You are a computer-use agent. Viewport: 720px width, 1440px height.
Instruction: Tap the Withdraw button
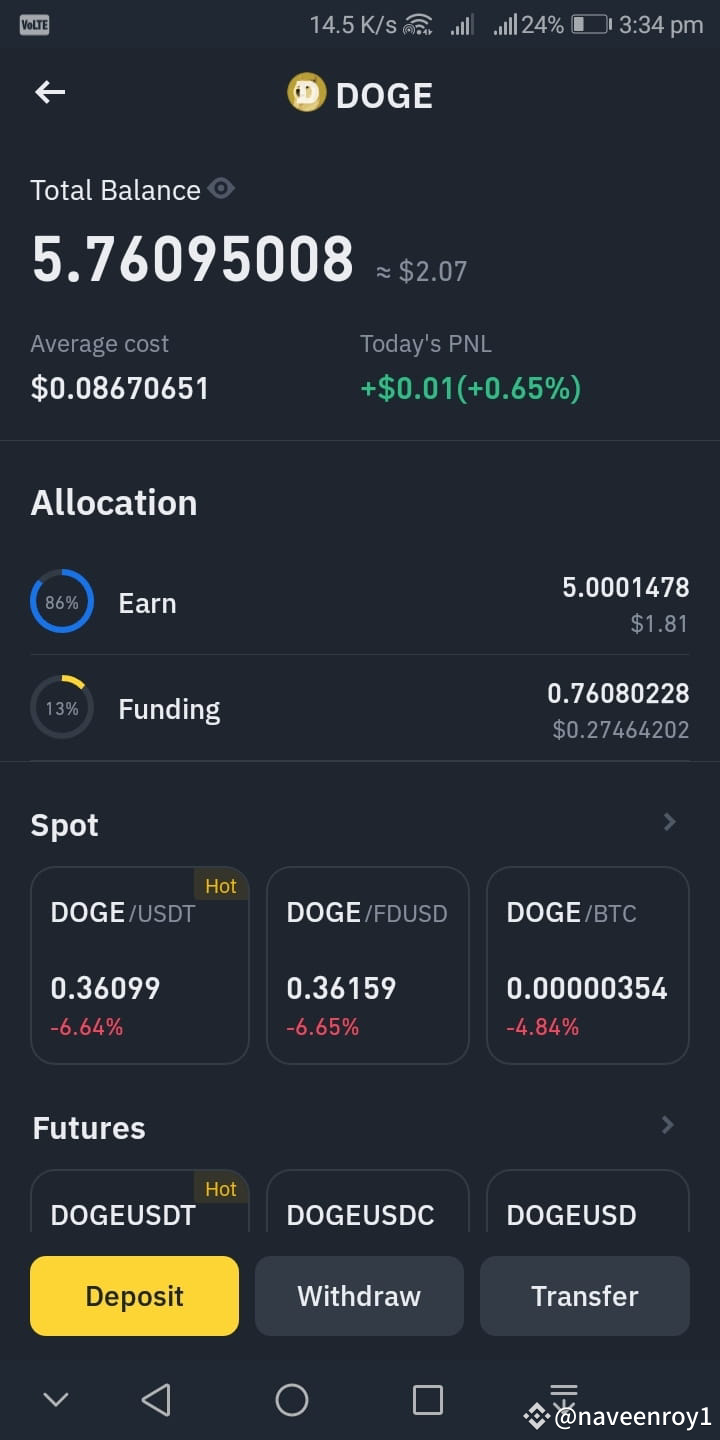359,1296
